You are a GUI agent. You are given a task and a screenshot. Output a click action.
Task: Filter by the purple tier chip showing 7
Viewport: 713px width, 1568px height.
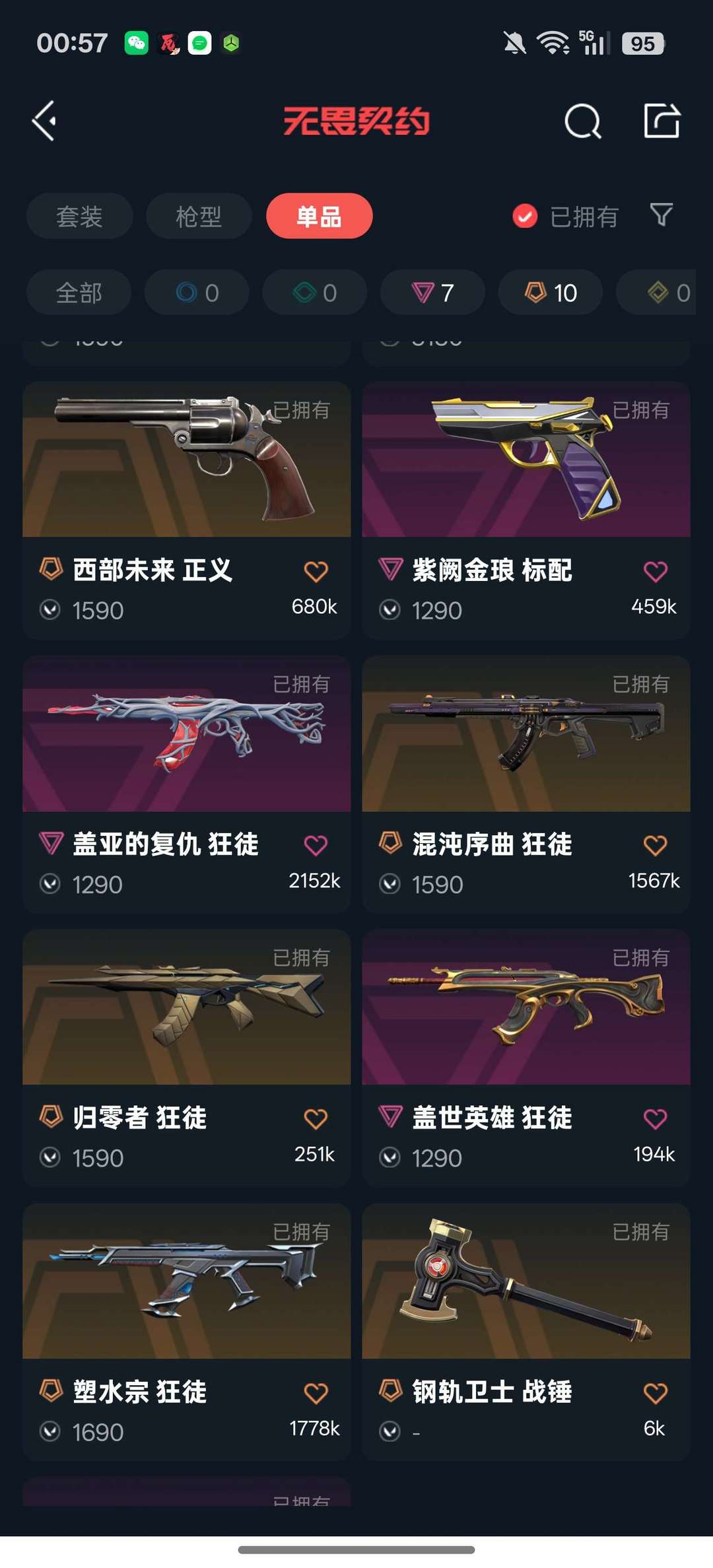432,292
